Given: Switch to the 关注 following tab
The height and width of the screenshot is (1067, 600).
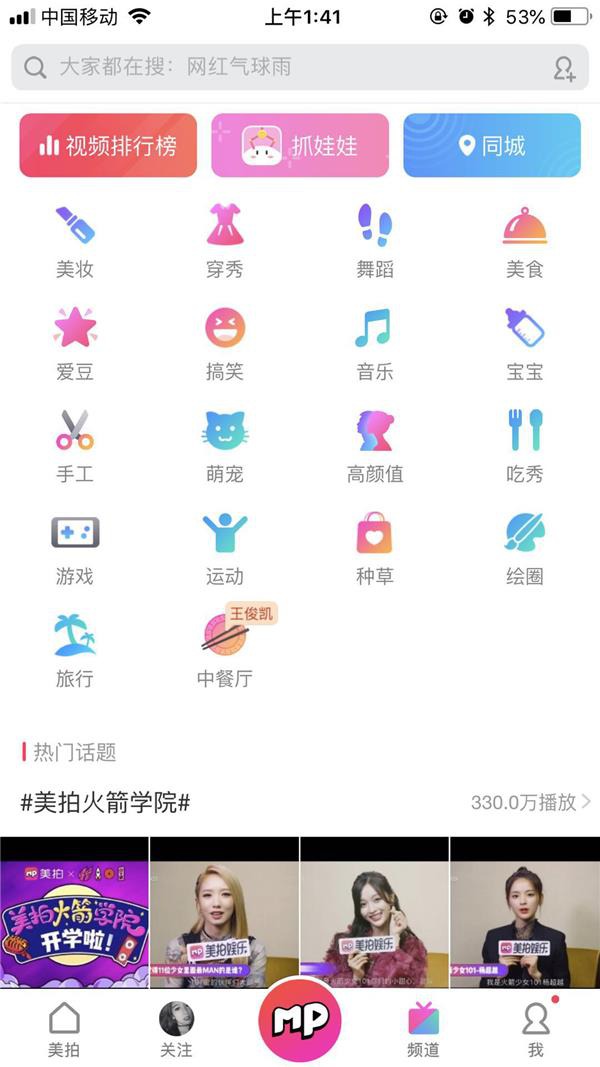Looking at the screenshot, I should 177,1030.
